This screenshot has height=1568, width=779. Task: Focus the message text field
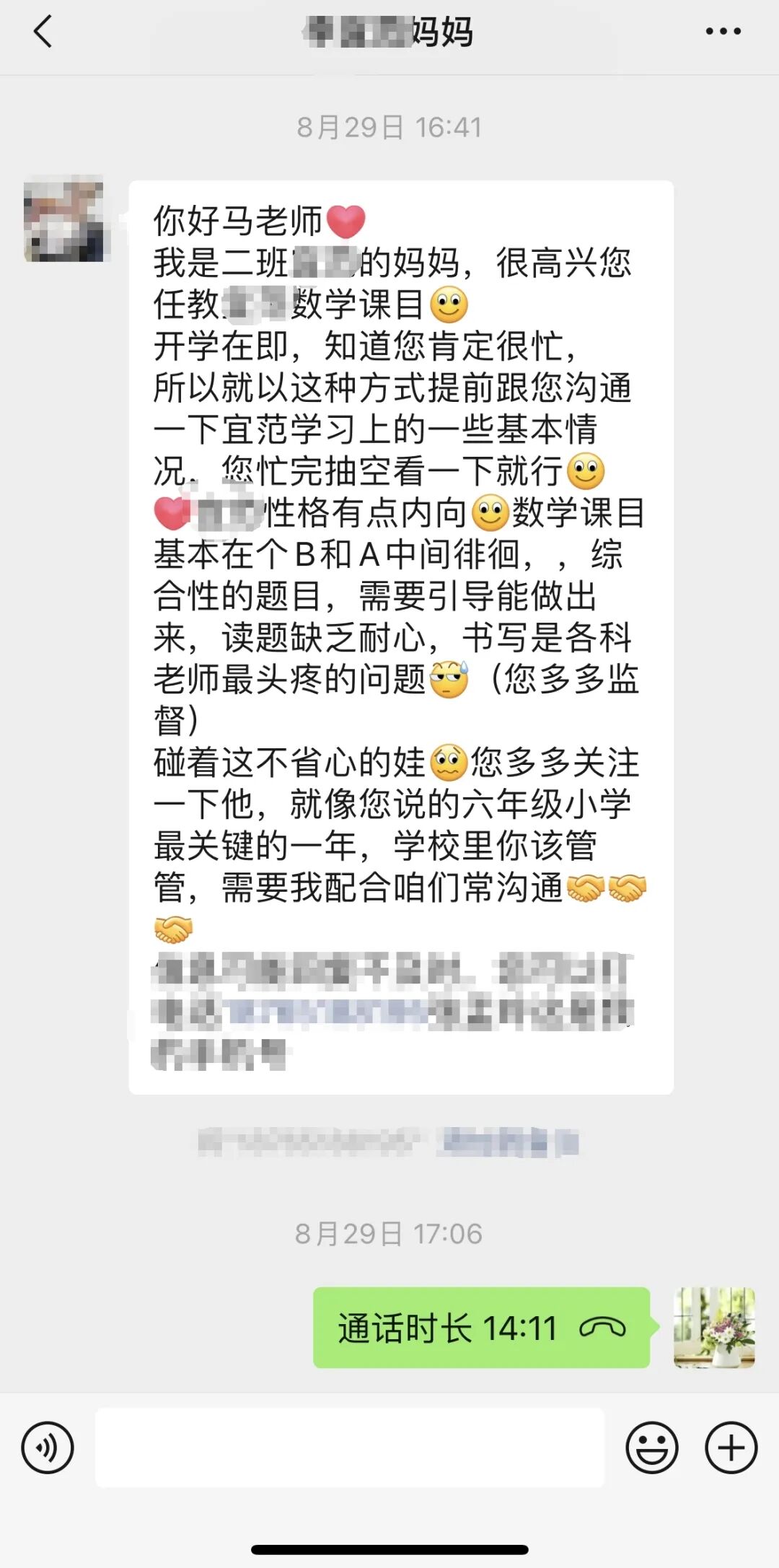click(x=350, y=1447)
